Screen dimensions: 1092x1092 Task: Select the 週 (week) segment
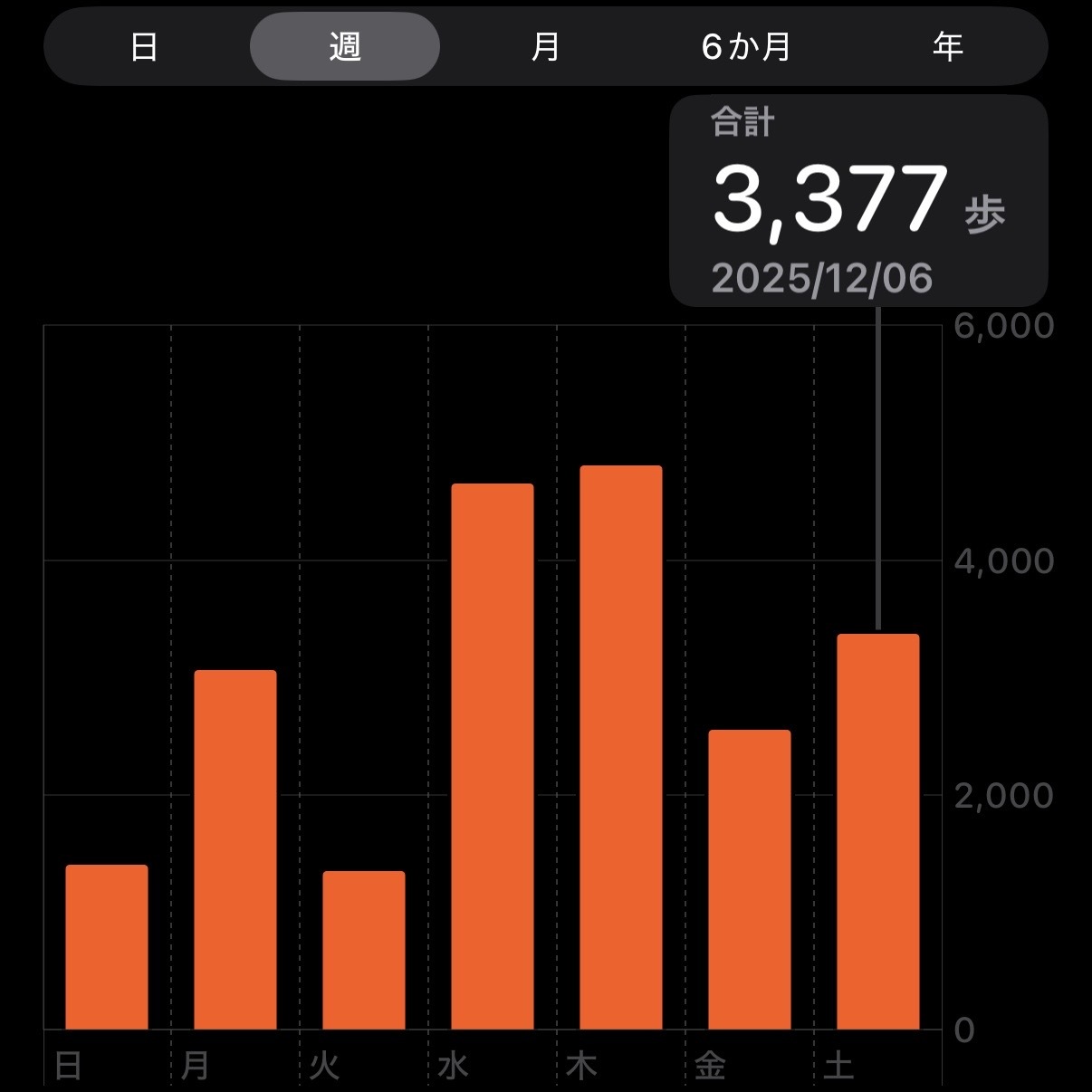click(x=345, y=46)
